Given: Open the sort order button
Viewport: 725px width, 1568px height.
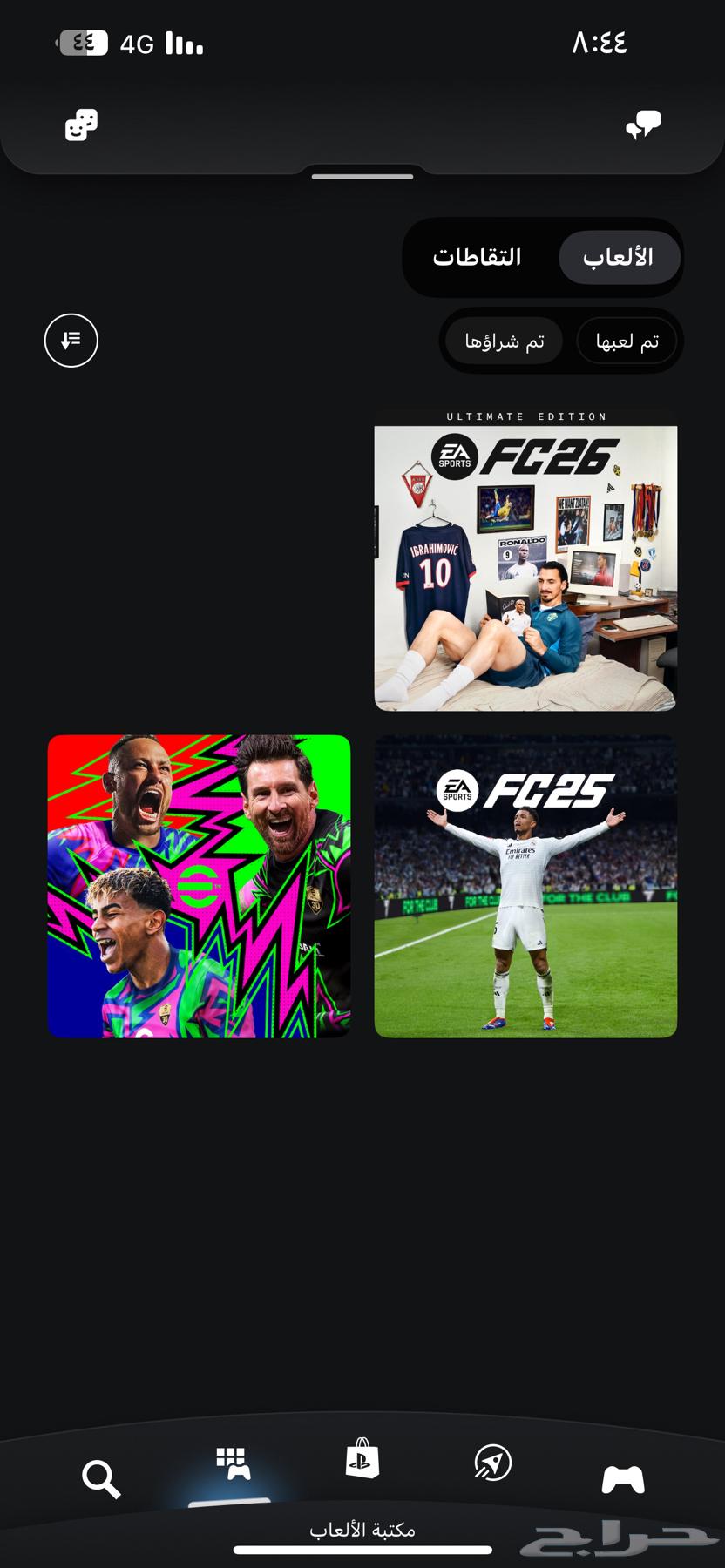Looking at the screenshot, I should coord(71,341).
